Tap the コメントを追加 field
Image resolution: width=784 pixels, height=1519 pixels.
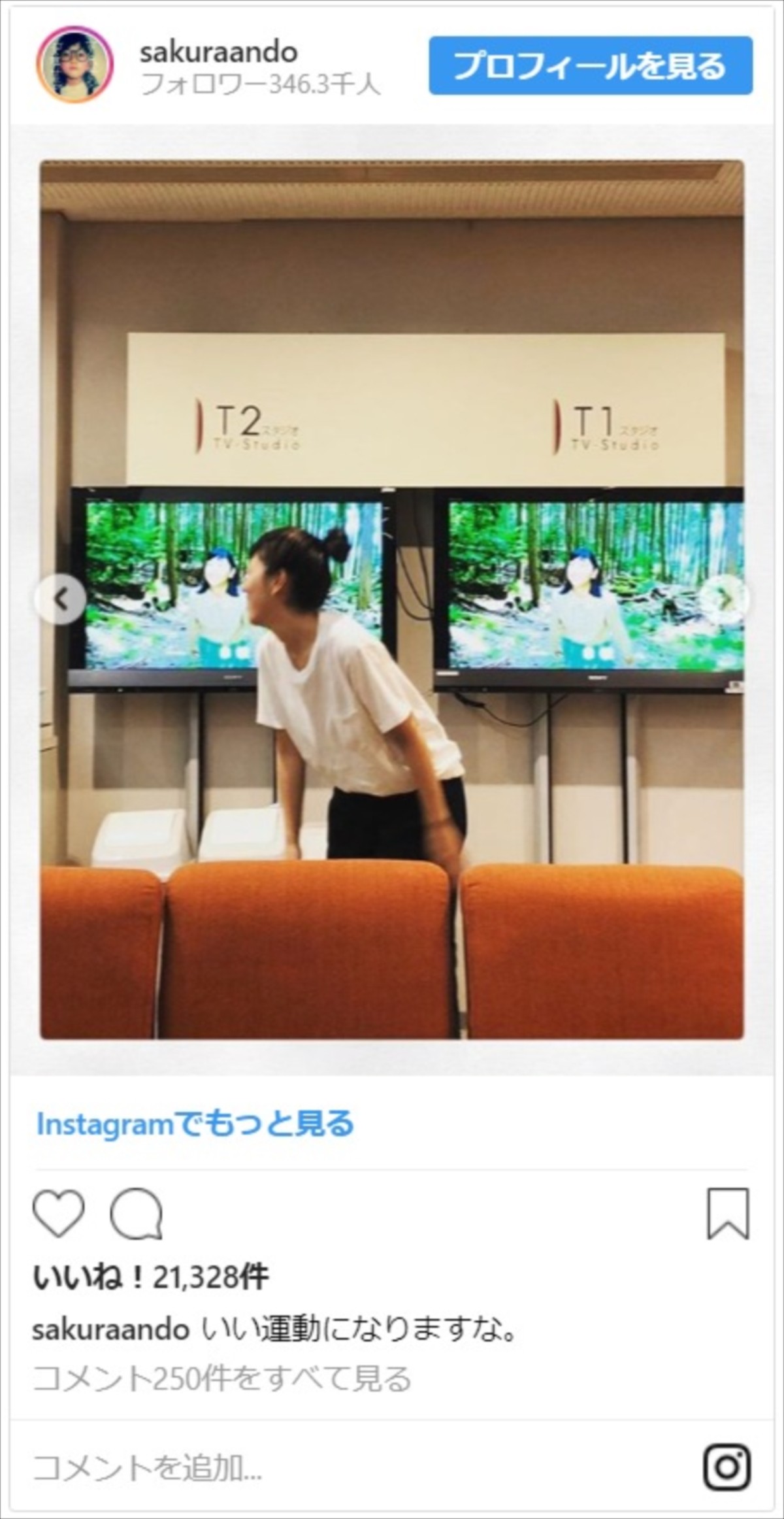[327, 1450]
